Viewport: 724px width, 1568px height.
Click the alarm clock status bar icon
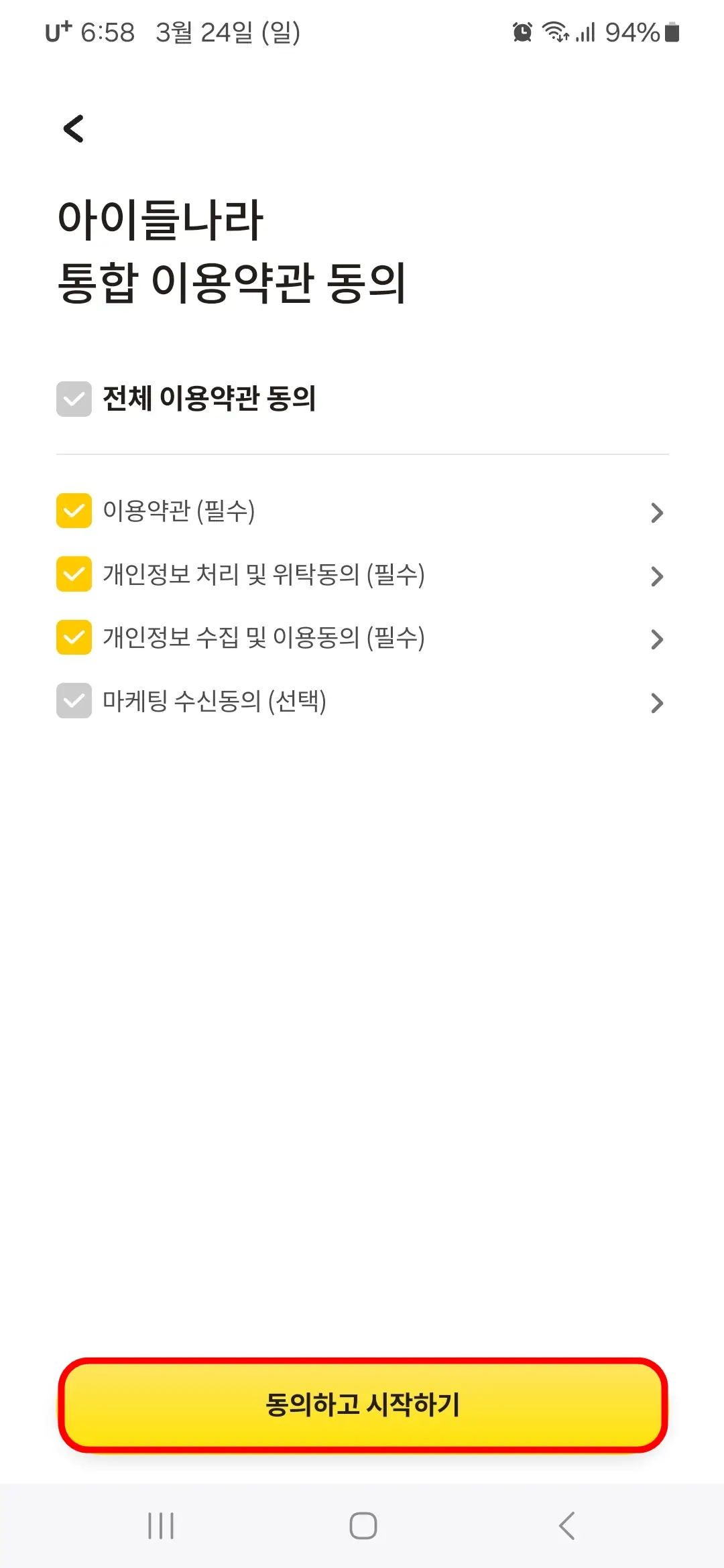(522, 31)
